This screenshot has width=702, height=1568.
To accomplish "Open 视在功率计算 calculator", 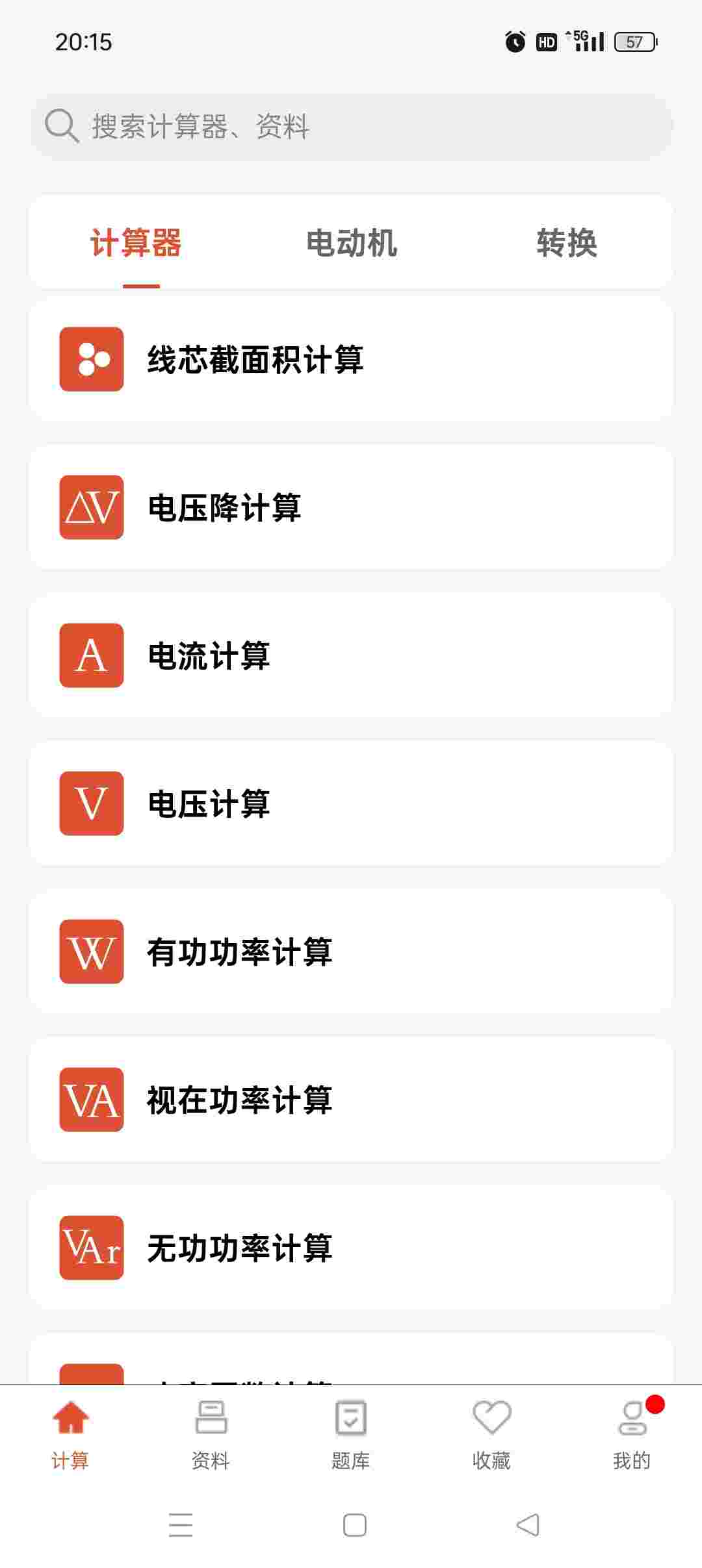I will click(351, 1100).
